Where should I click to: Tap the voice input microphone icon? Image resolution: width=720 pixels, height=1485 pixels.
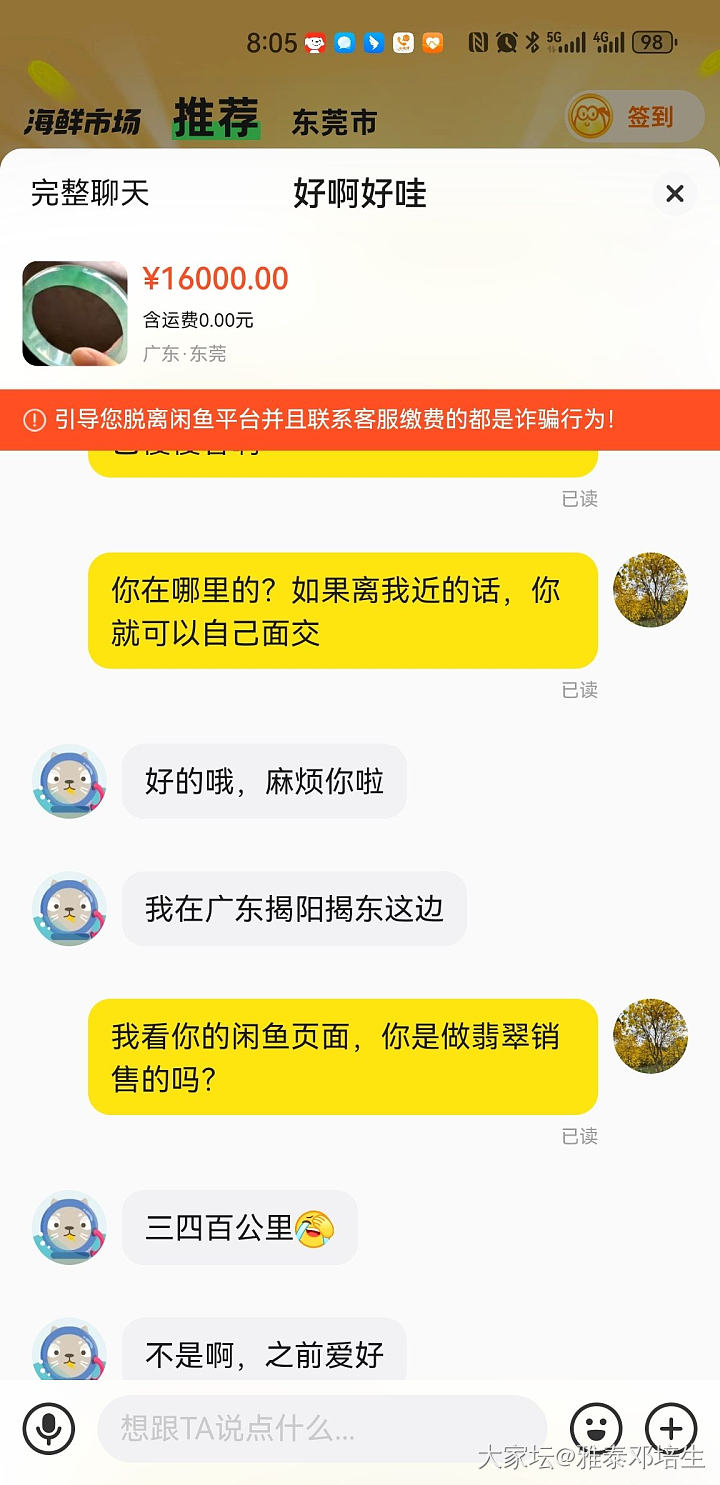click(49, 1428)
